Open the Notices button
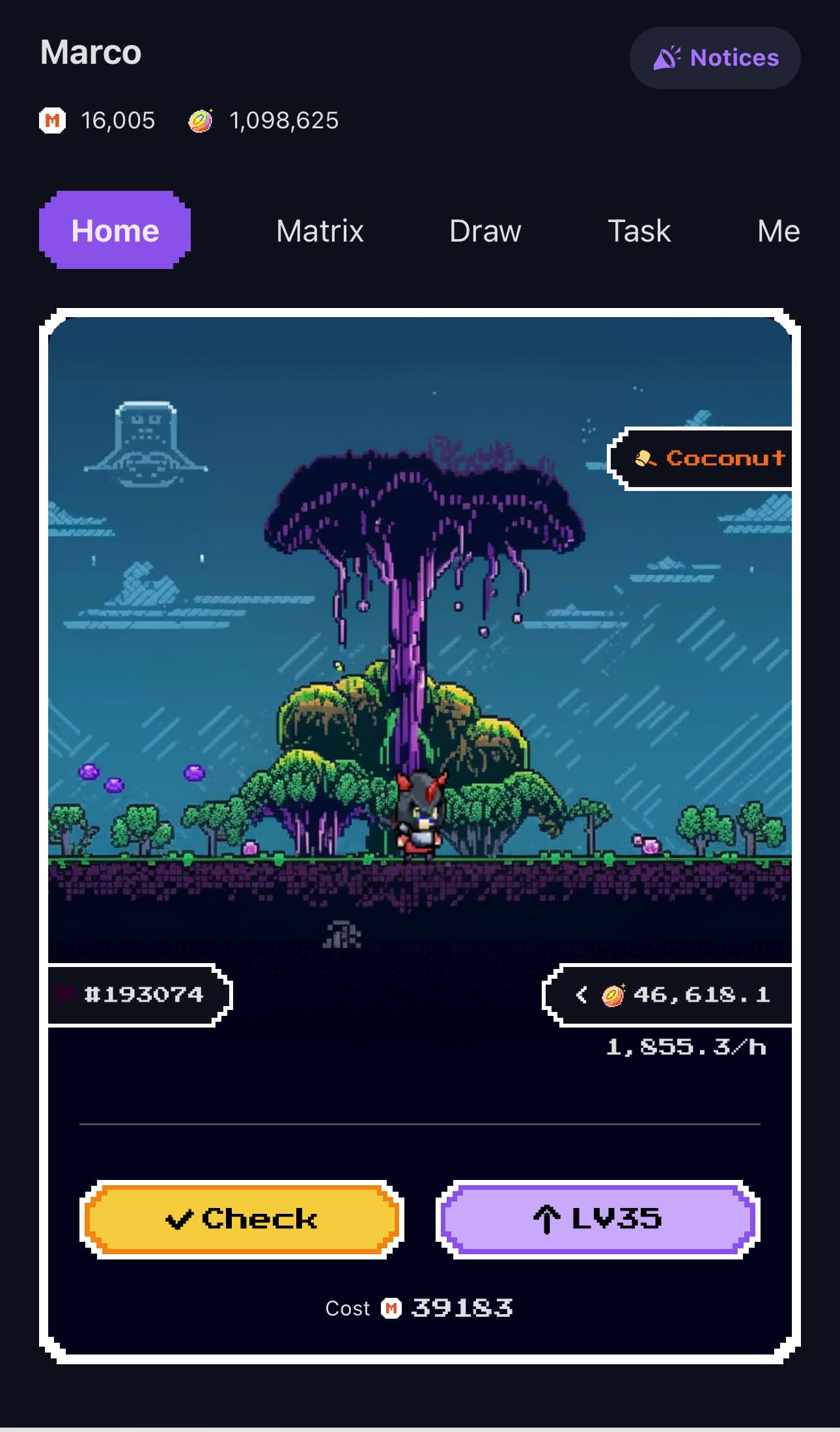This screenshot has height=1432, width=840. [x=714, y=58]
